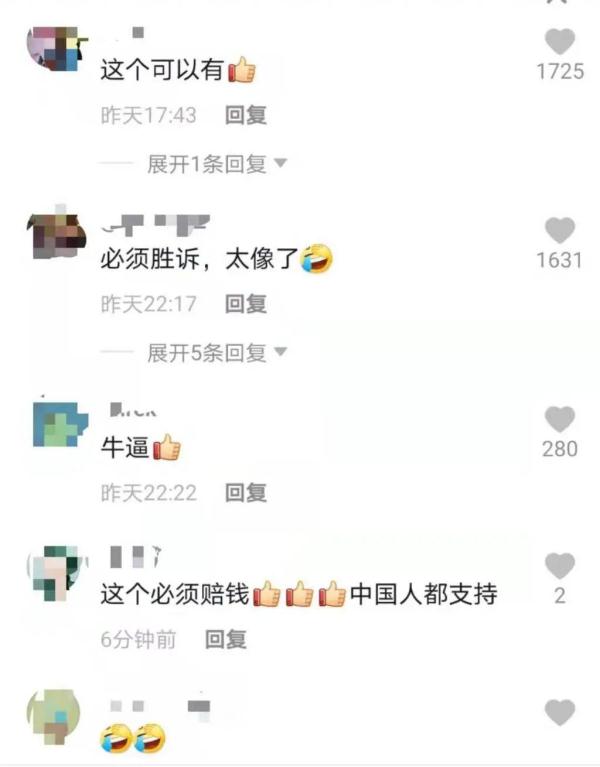Reply to the comment "必须胜诉，太像了"
600x767 pixels.
(246, 303)
